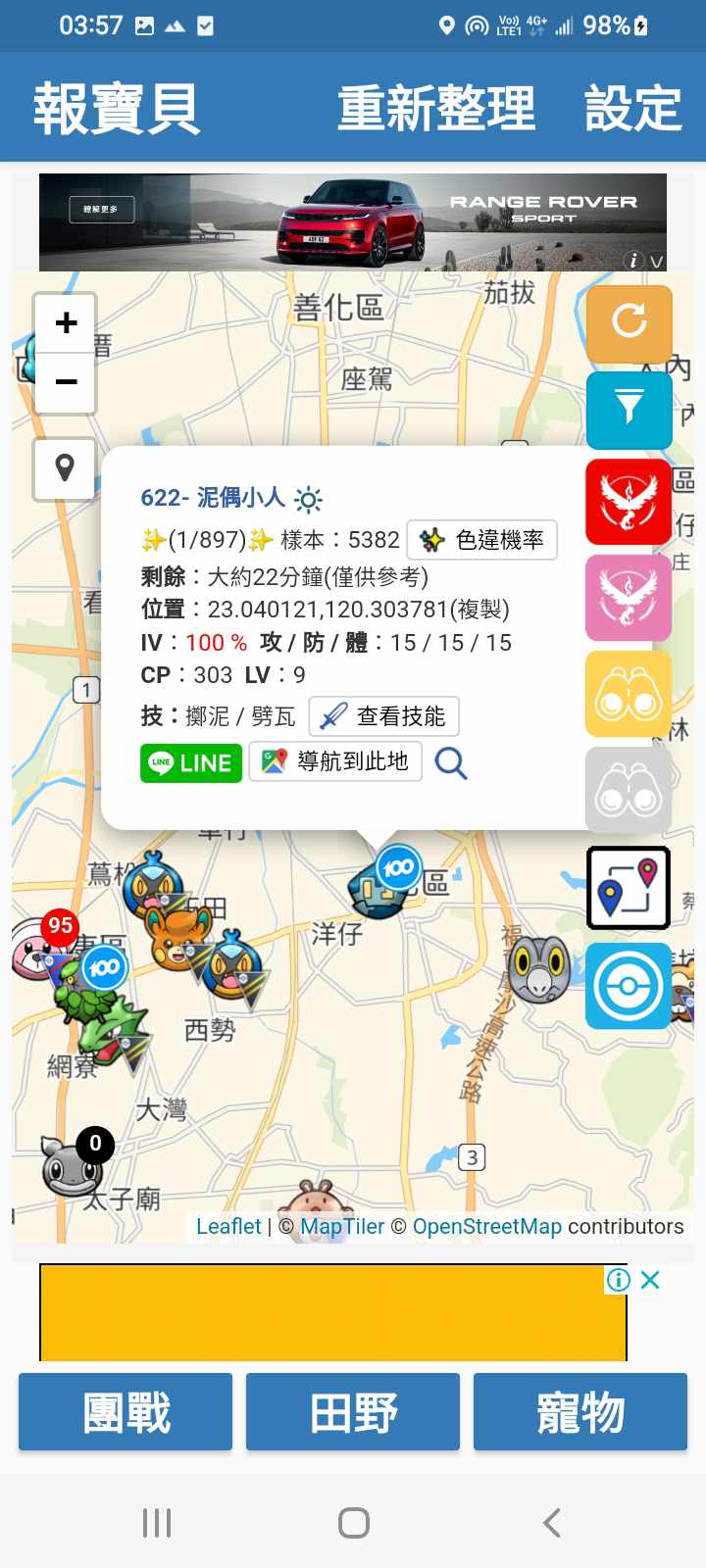Viewport: 706px width, 1568px height.
Task: Go back with system back button
Action: click(552, 1523)
